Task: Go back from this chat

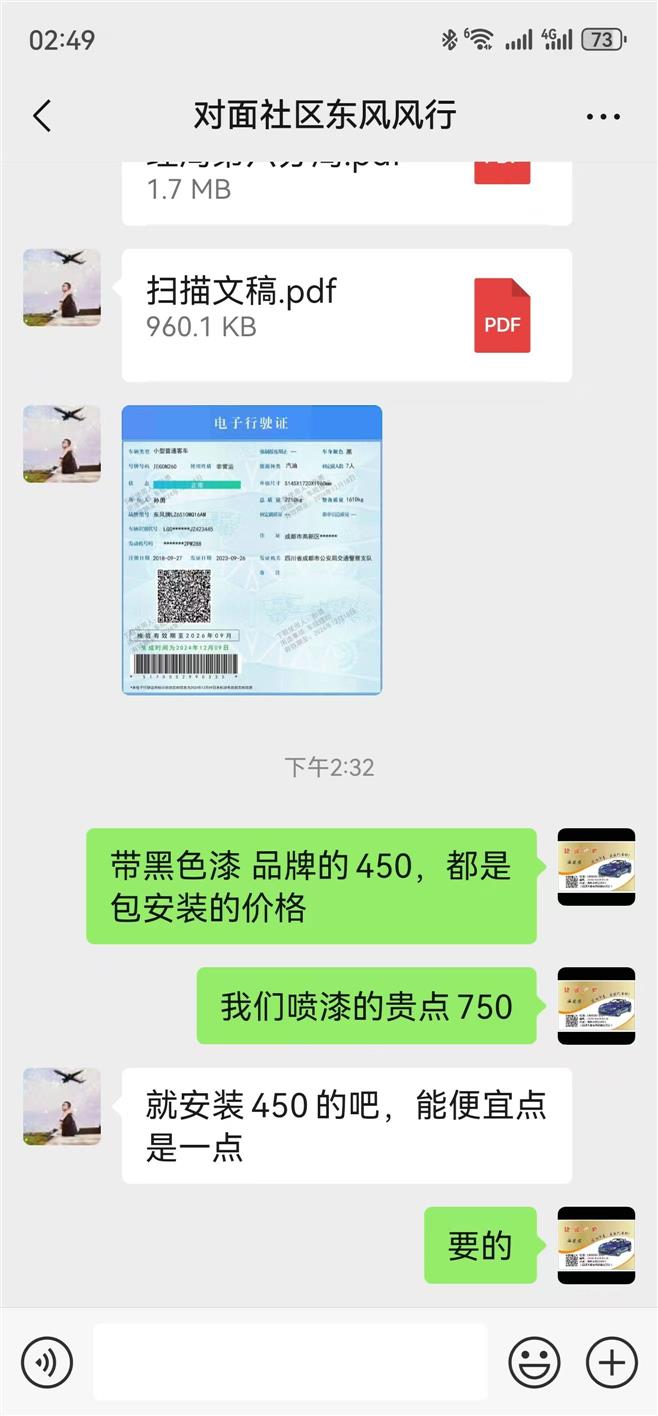Action: click(42, 116)
